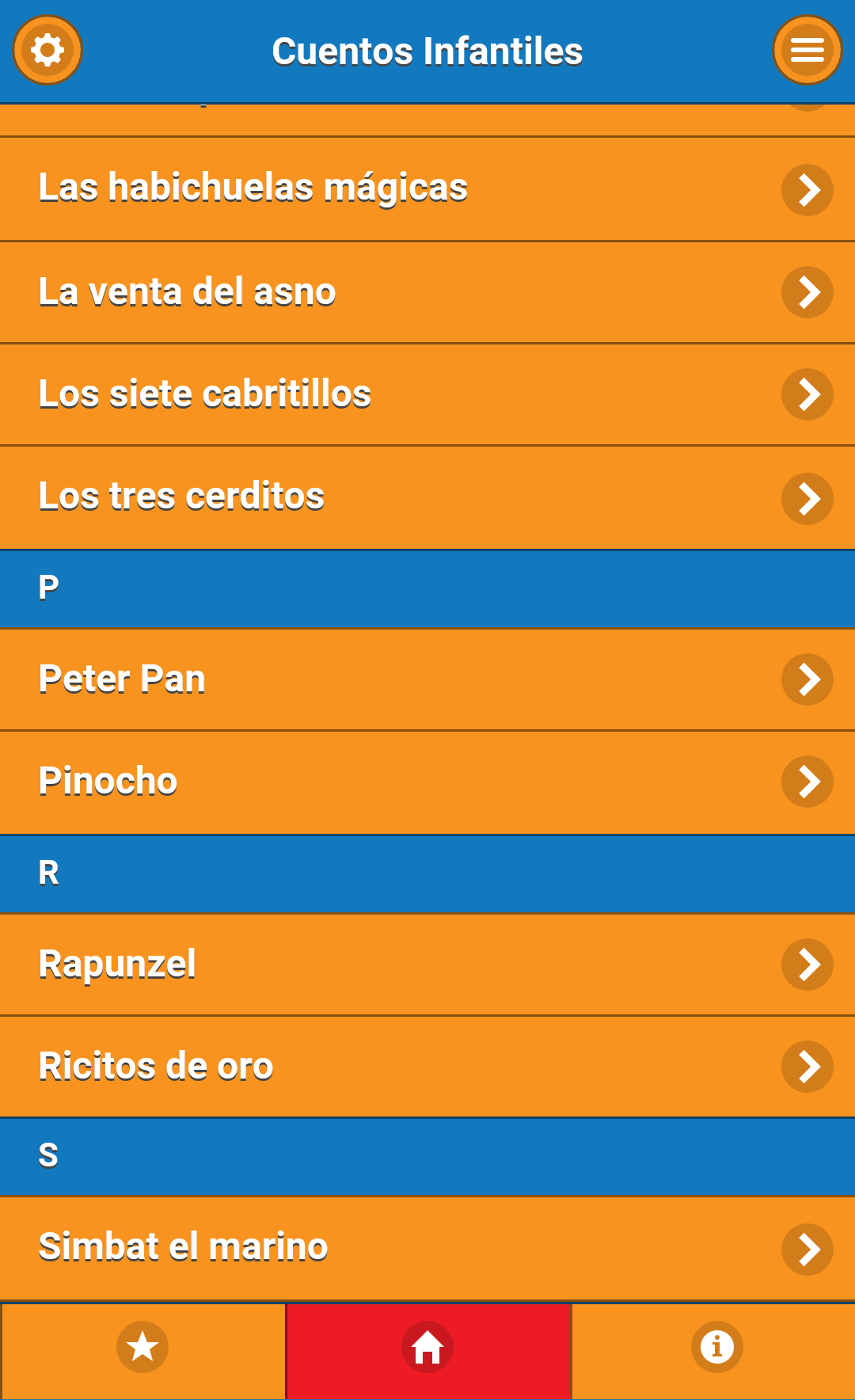
Task: Open the hamburger menu
Action: tap(807, 51)
